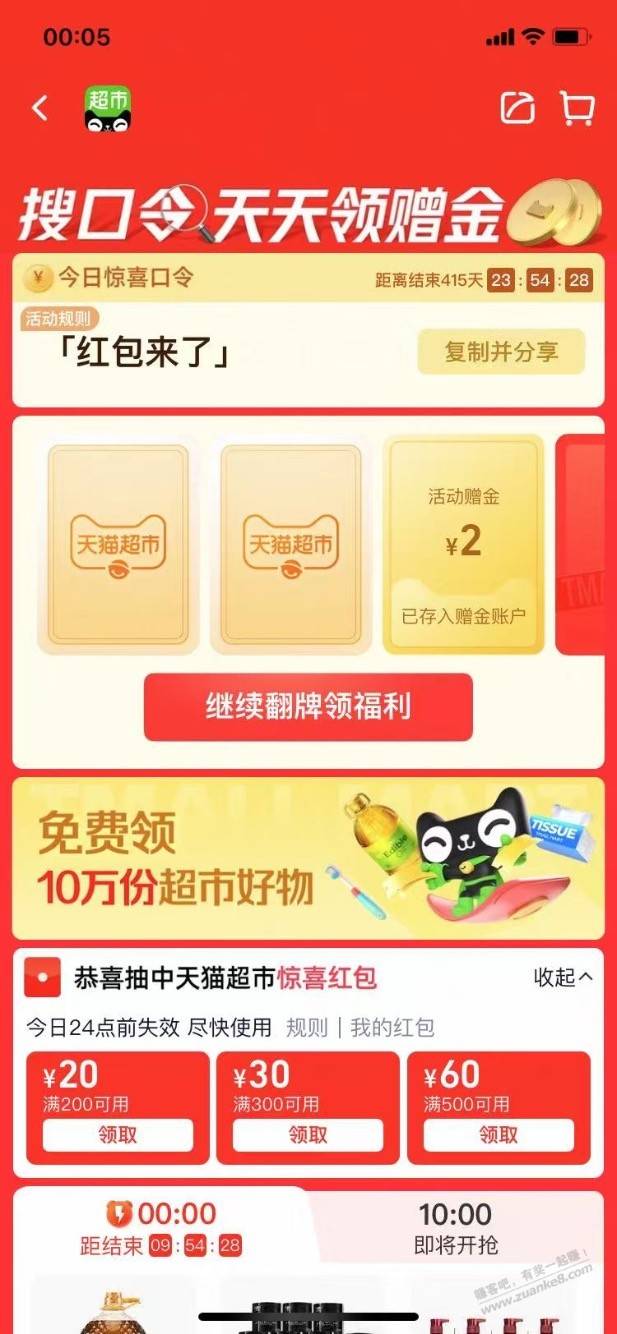Flip the first 天猫超市 card
Image resolution: width=617 pixels, height=1334 pixels.
[119, 545]
